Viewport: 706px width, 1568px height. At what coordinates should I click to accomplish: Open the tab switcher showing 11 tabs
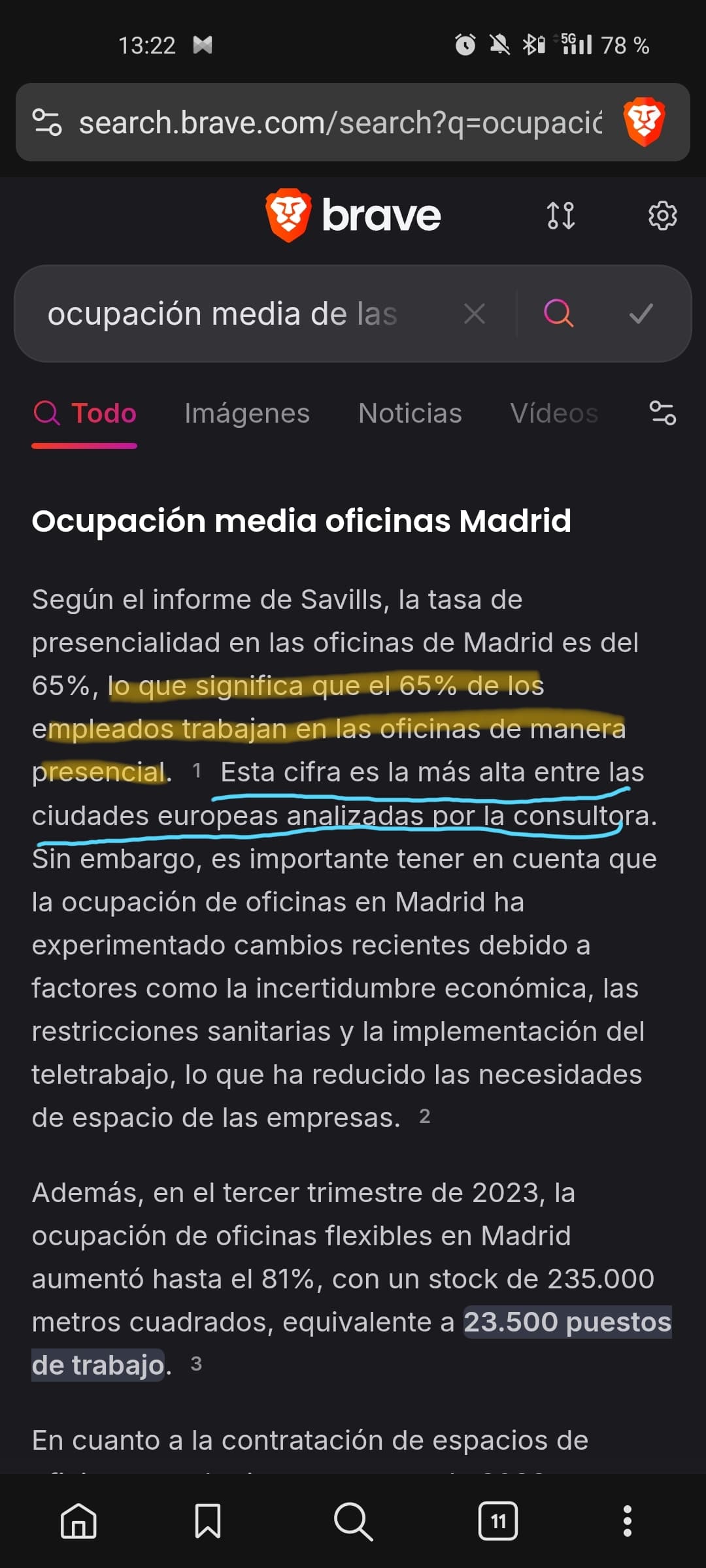click(498, 1521)
